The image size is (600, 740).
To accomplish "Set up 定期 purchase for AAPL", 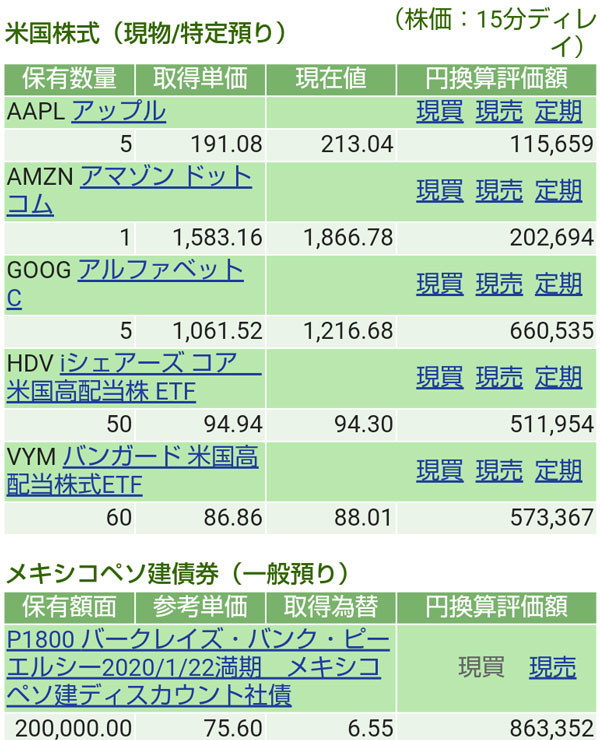I will click(558, 112).
